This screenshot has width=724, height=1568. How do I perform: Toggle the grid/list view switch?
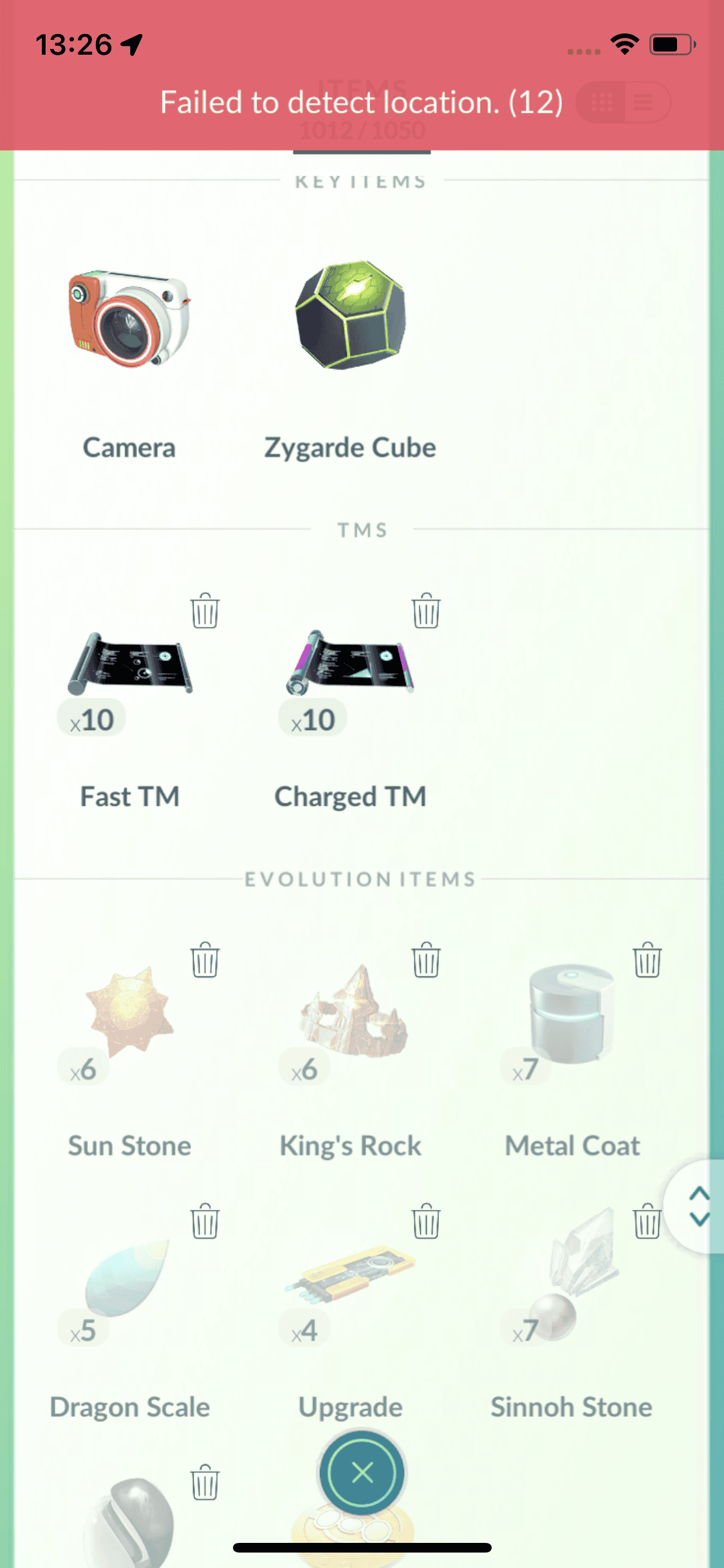pyautogui.click(x=623, y=102)
